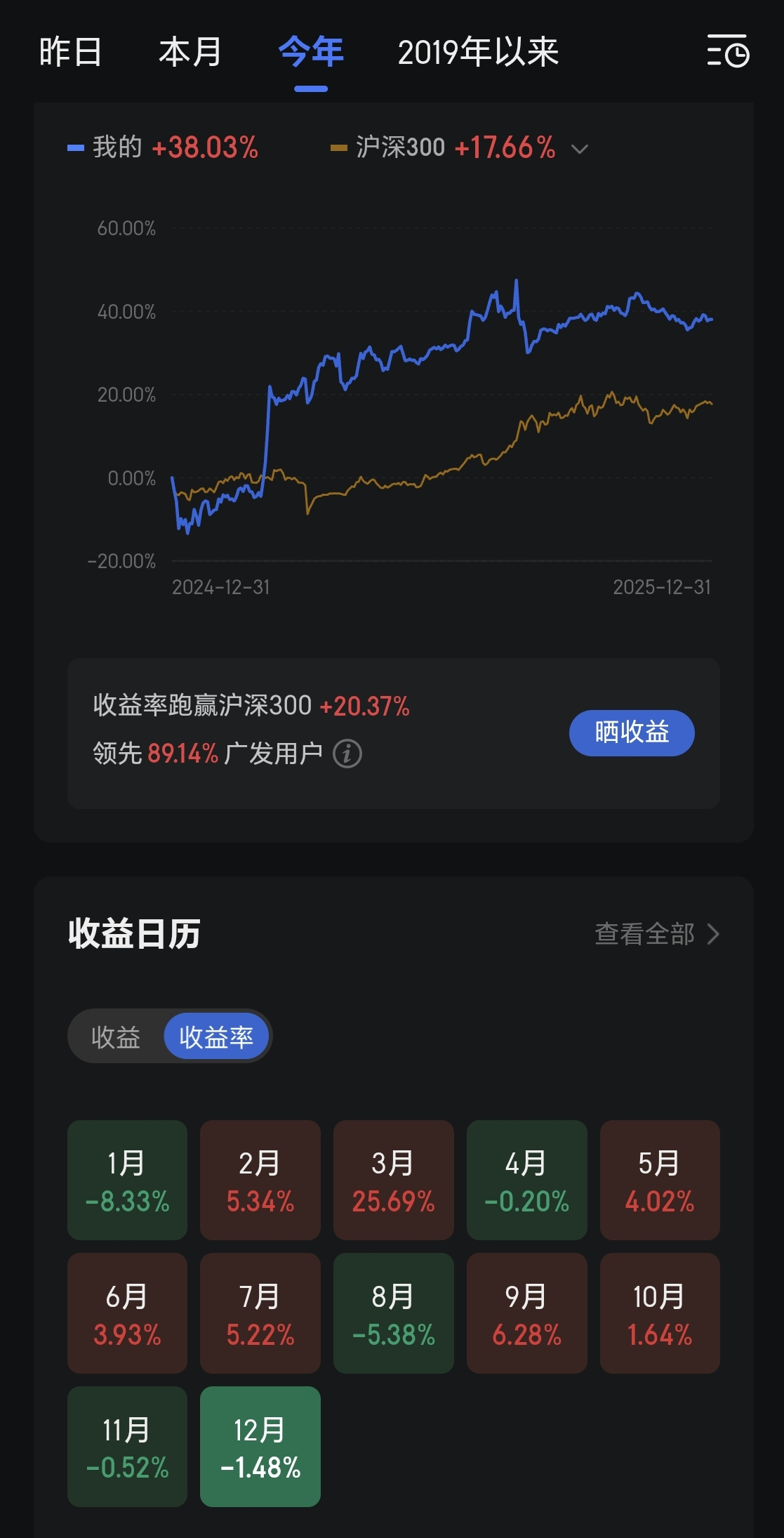View the 9月 return tile
784x1538 pixels.
click(526, 1313)
